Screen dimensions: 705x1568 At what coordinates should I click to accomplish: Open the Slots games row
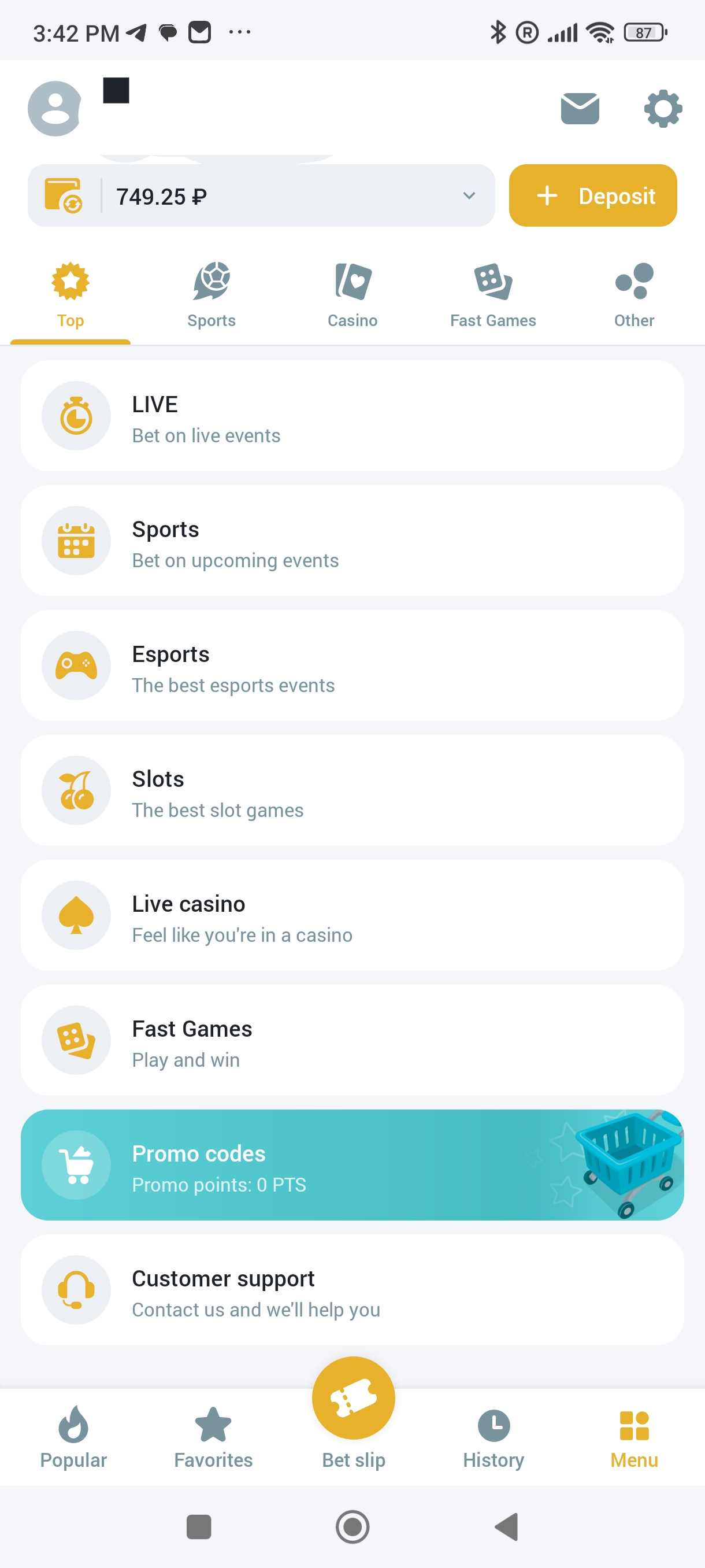point(352,791)
